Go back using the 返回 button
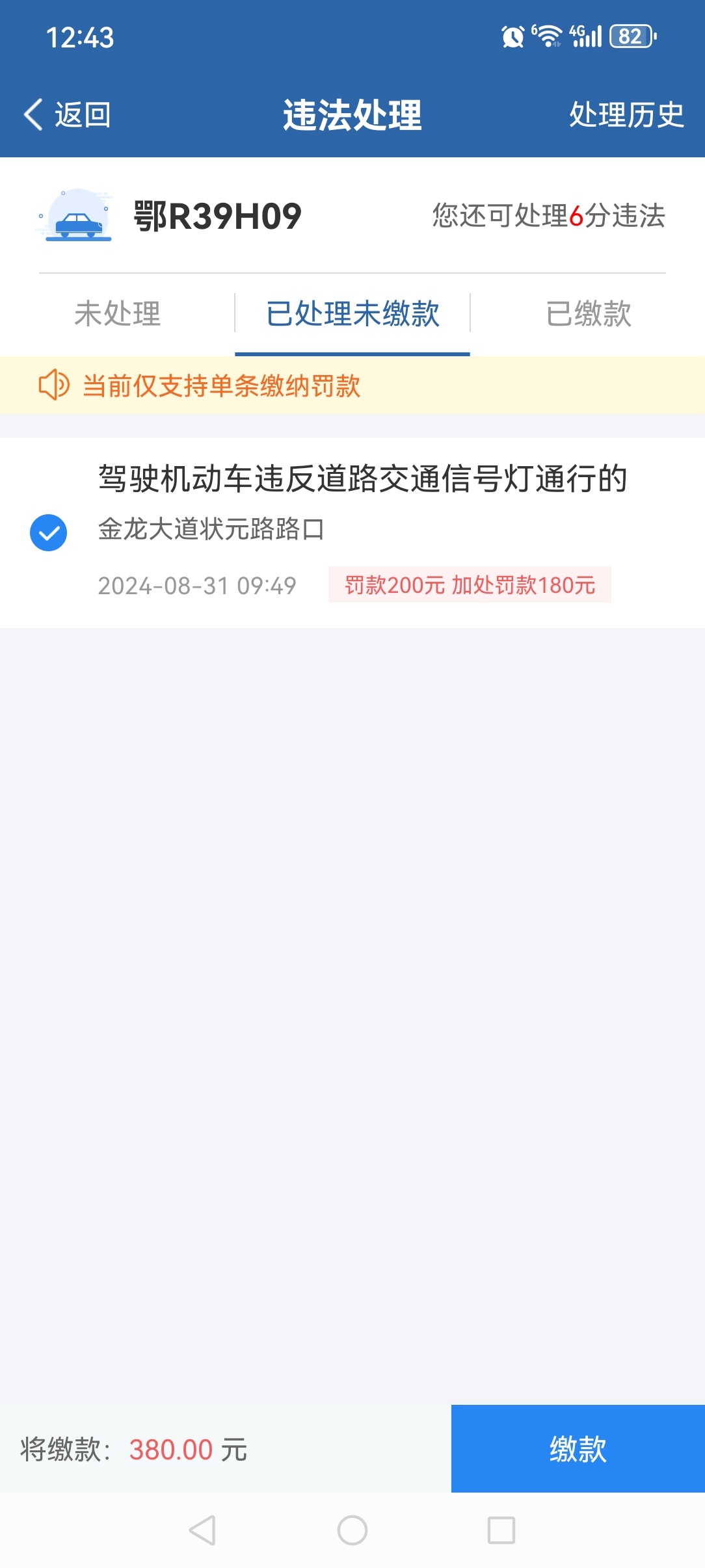705x1568 pixels. (x=68, y=115)
